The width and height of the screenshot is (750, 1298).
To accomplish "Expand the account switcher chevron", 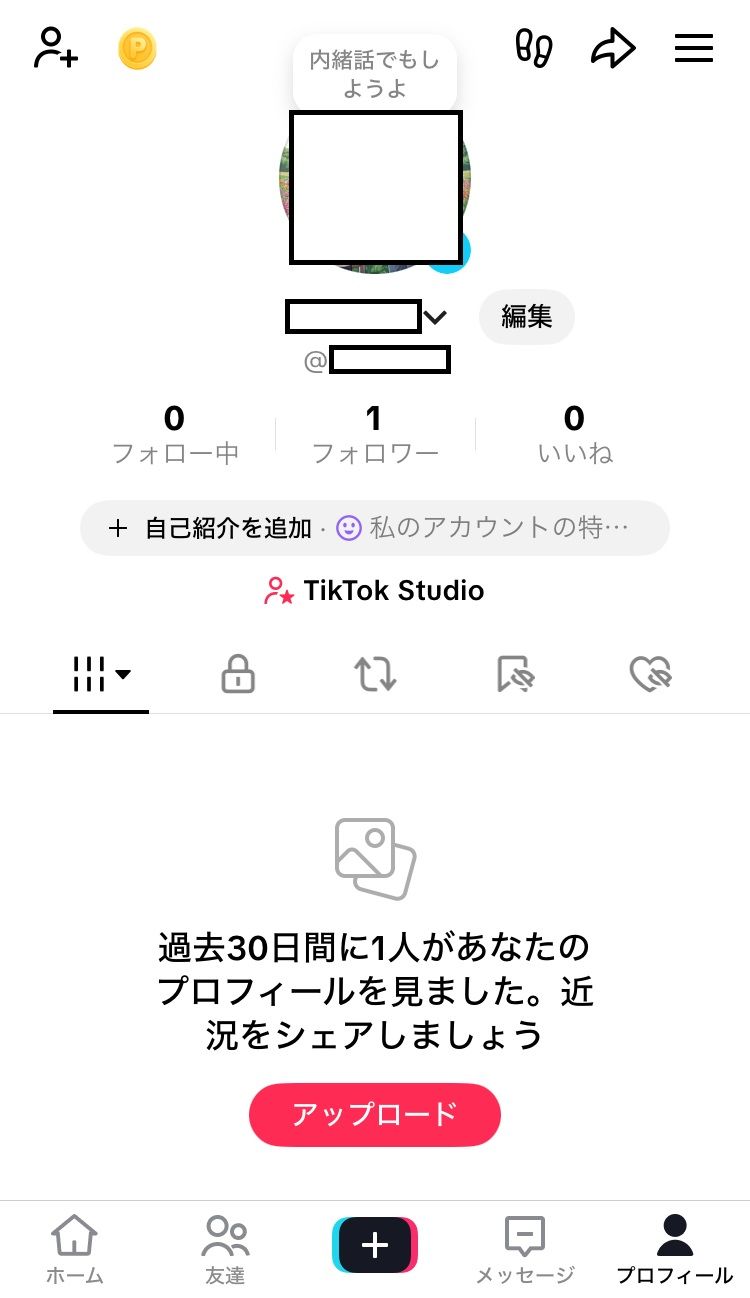I will point(435,318).
